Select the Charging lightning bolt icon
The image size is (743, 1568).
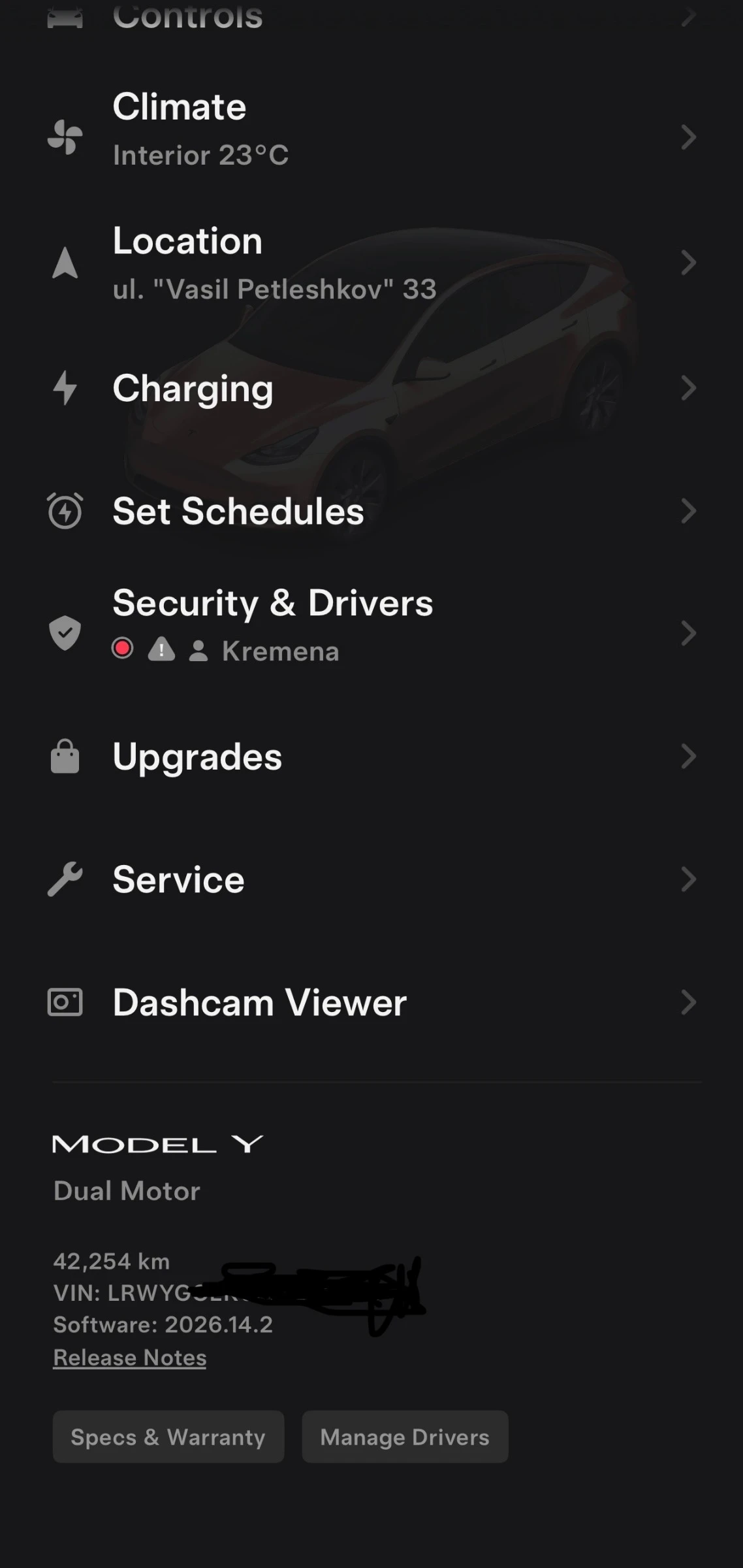tap(64, 387)
